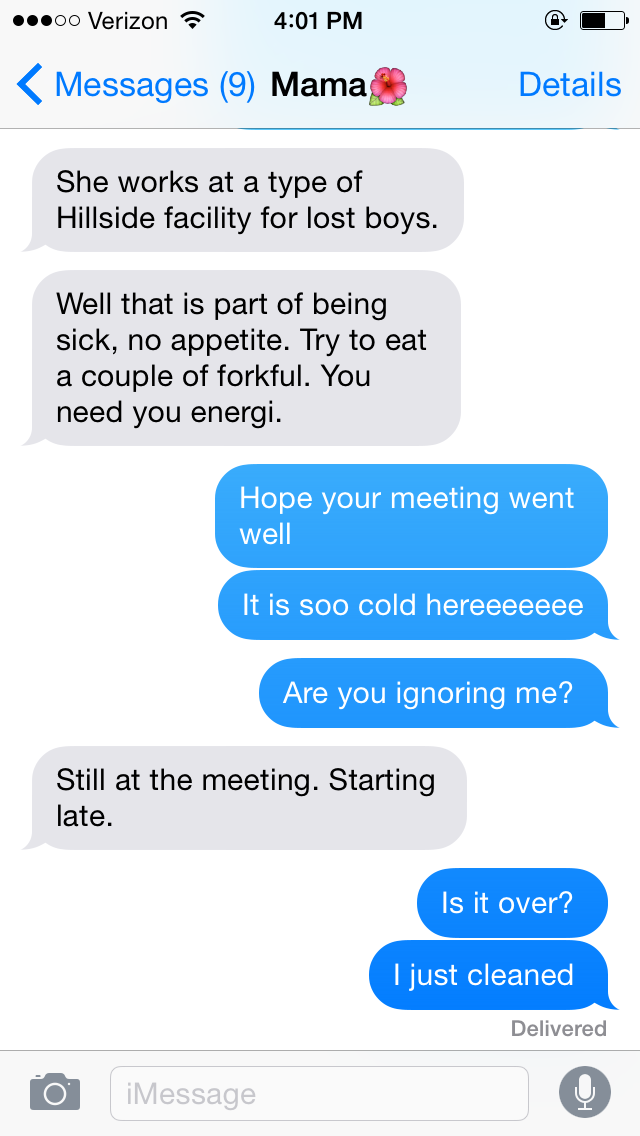Open the camera to attach a photo

pos(54,1092)
